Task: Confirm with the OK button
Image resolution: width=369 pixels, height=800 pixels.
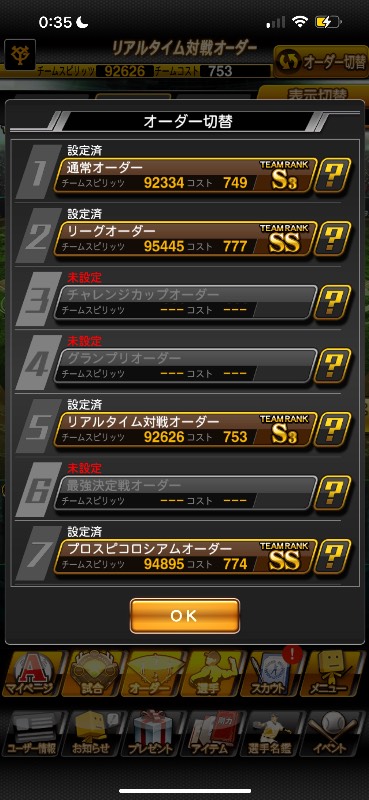Action: 184,616
